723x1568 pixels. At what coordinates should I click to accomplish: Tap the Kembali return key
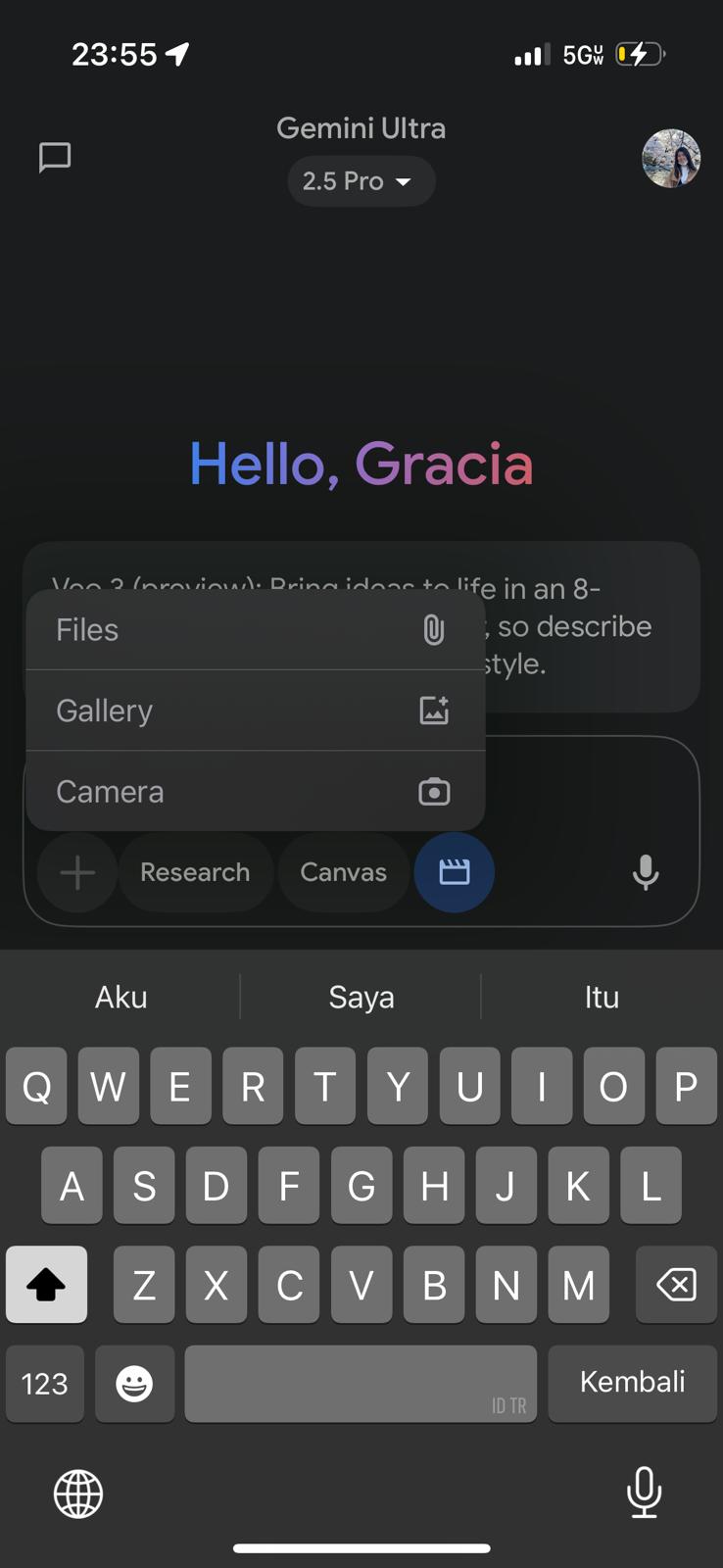(632, 1383)
